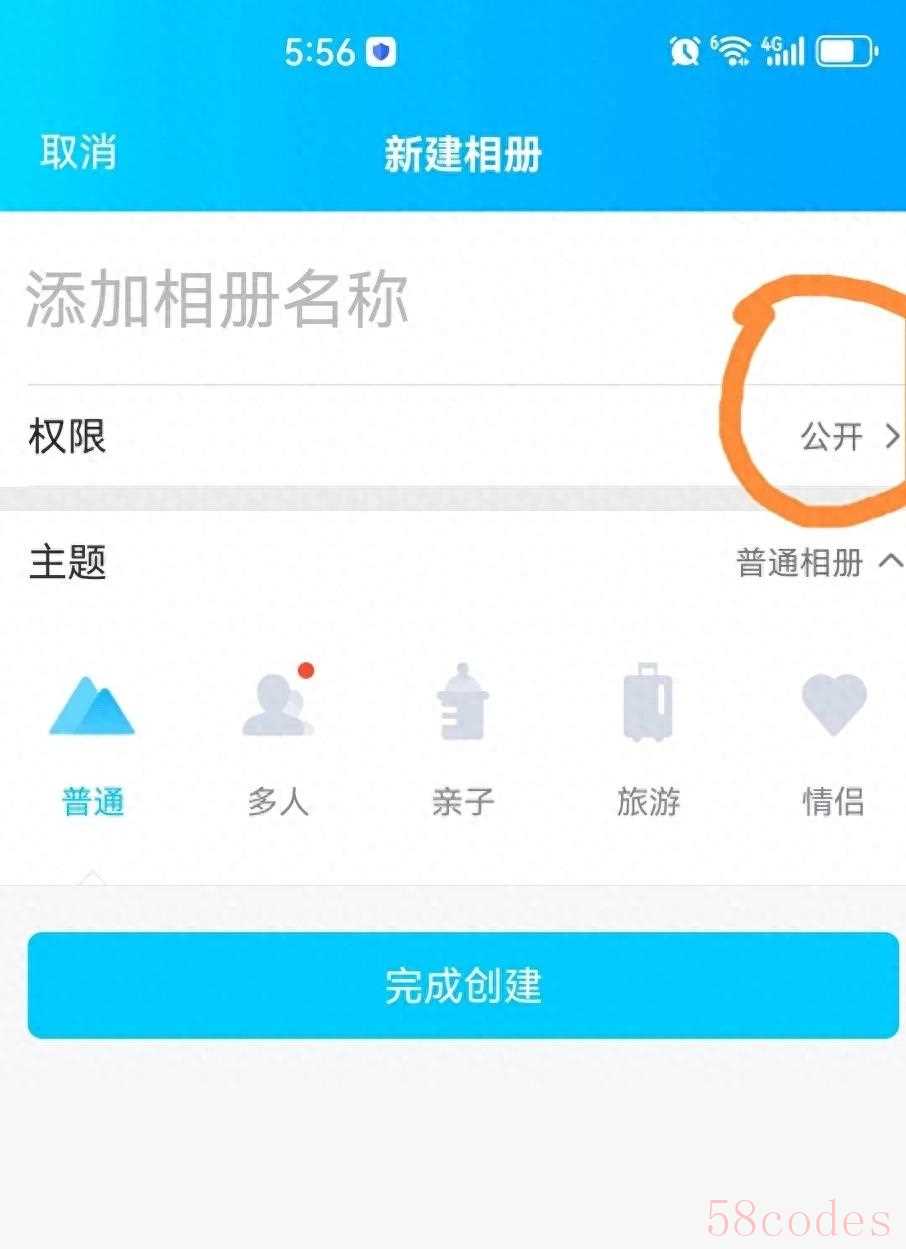Choose the 情侣 couple theme
This screenshot has height=1249, width=906.
pos(833,740)
